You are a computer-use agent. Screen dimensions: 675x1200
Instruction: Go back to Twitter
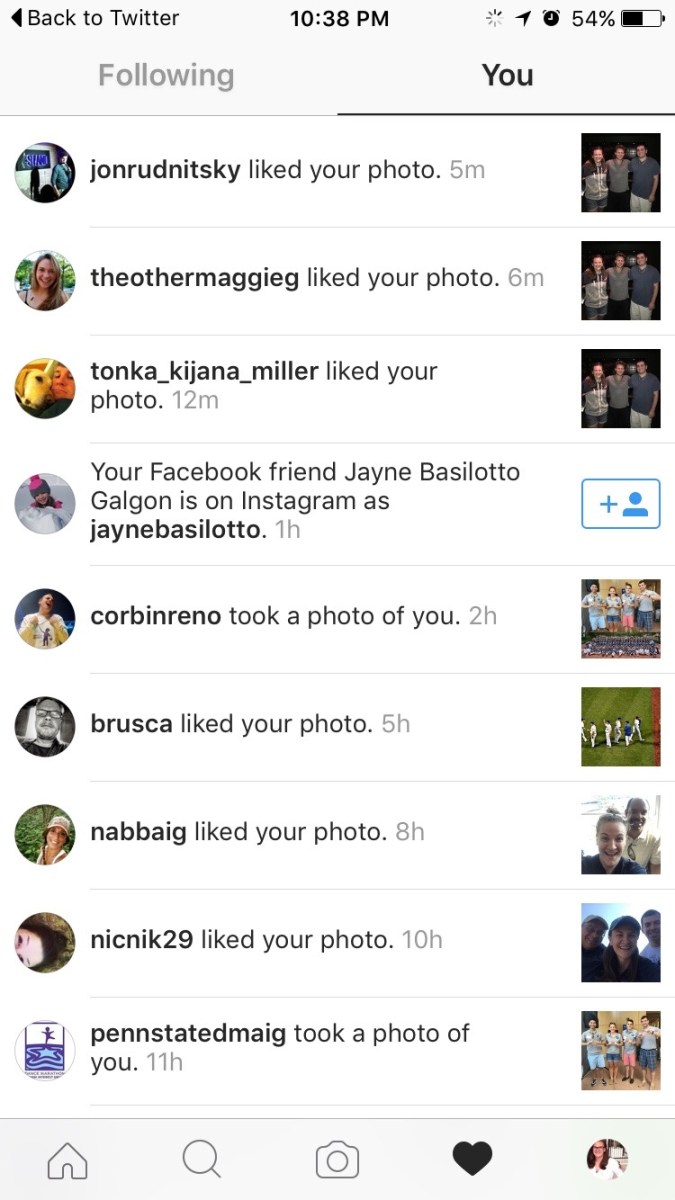(x=95, y=18)
